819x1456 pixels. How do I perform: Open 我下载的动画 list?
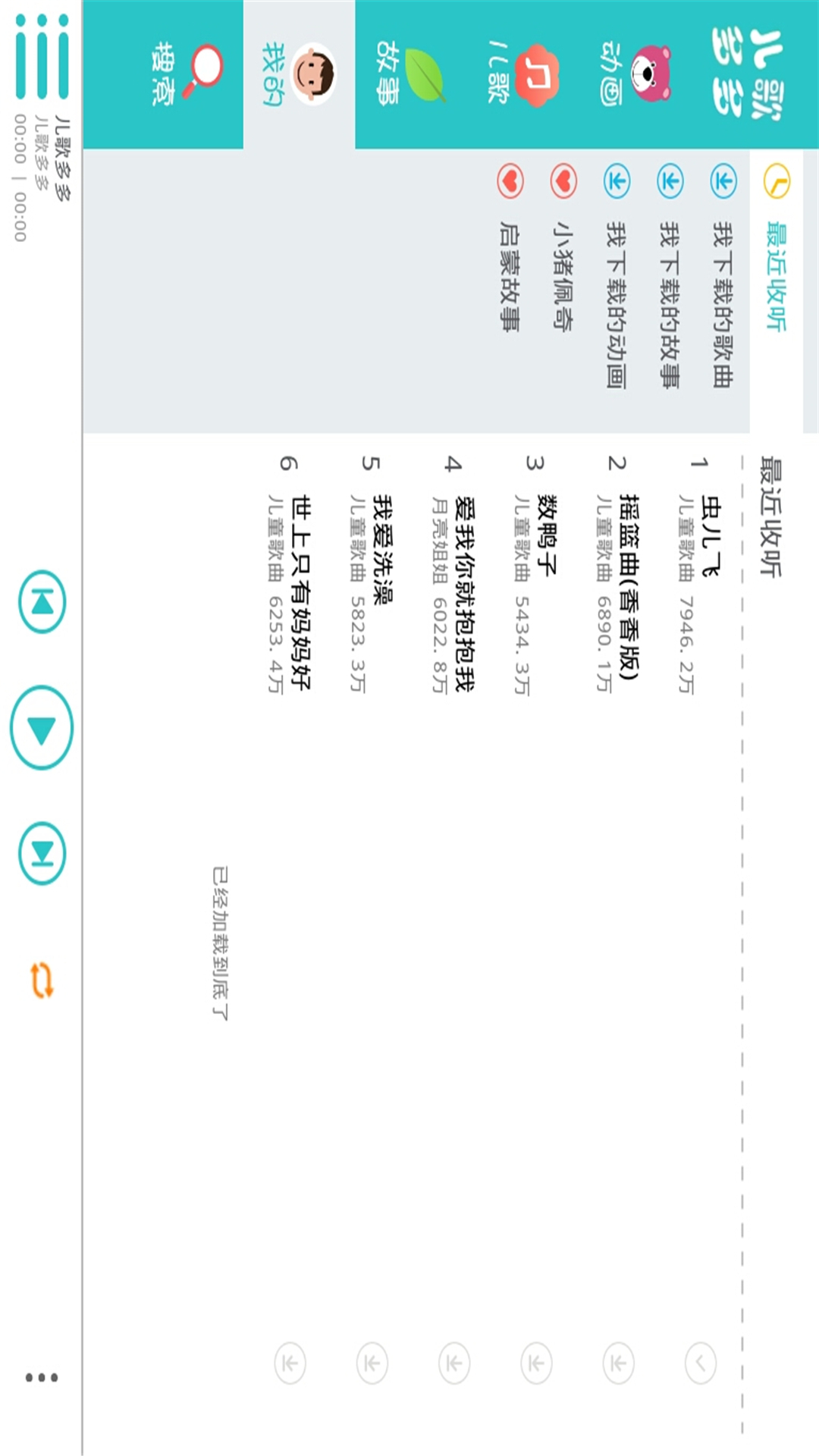pyautogui.click(x=617, y=303)
